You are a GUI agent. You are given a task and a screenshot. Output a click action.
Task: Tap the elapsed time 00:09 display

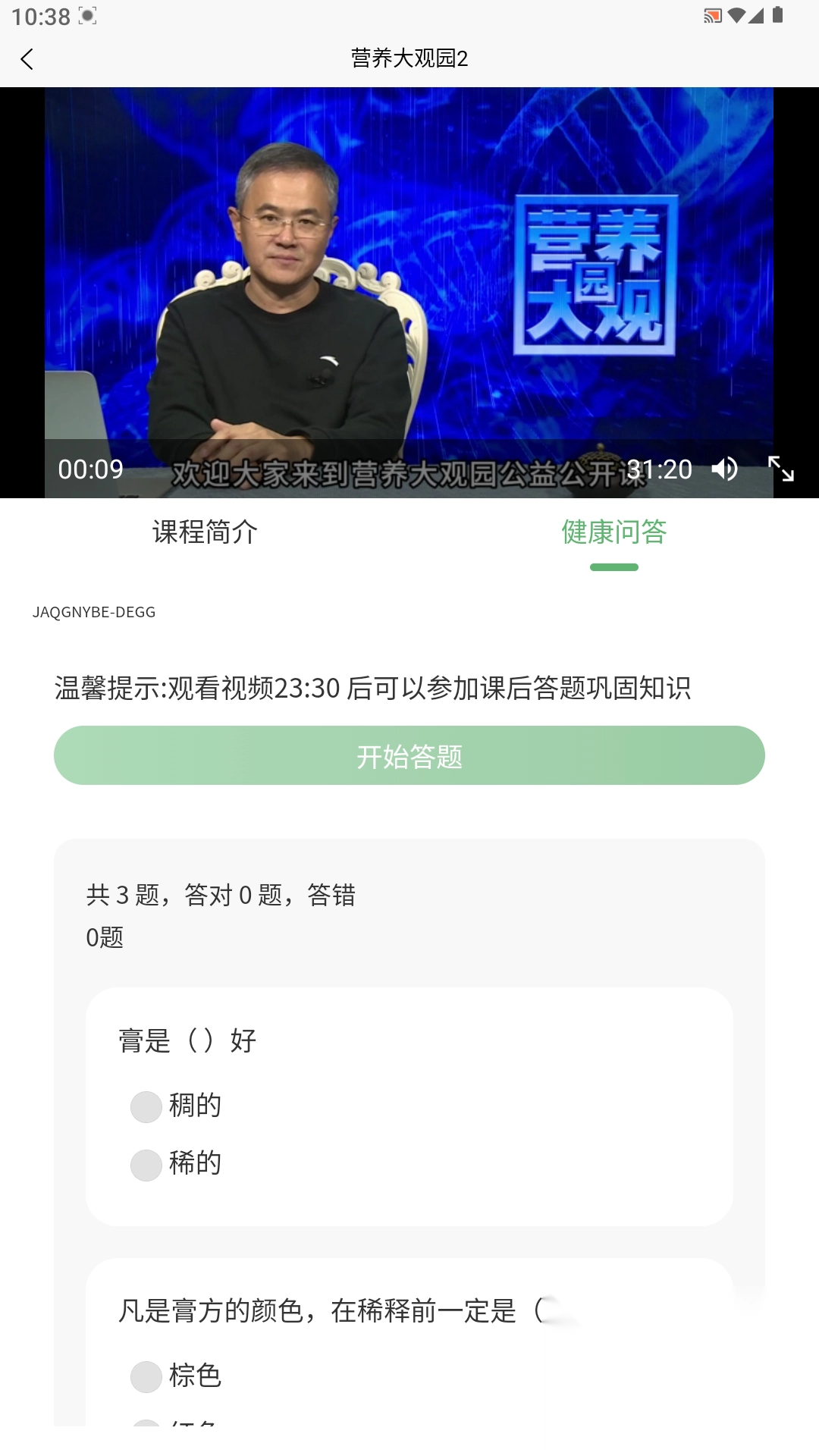pos(90,469)
